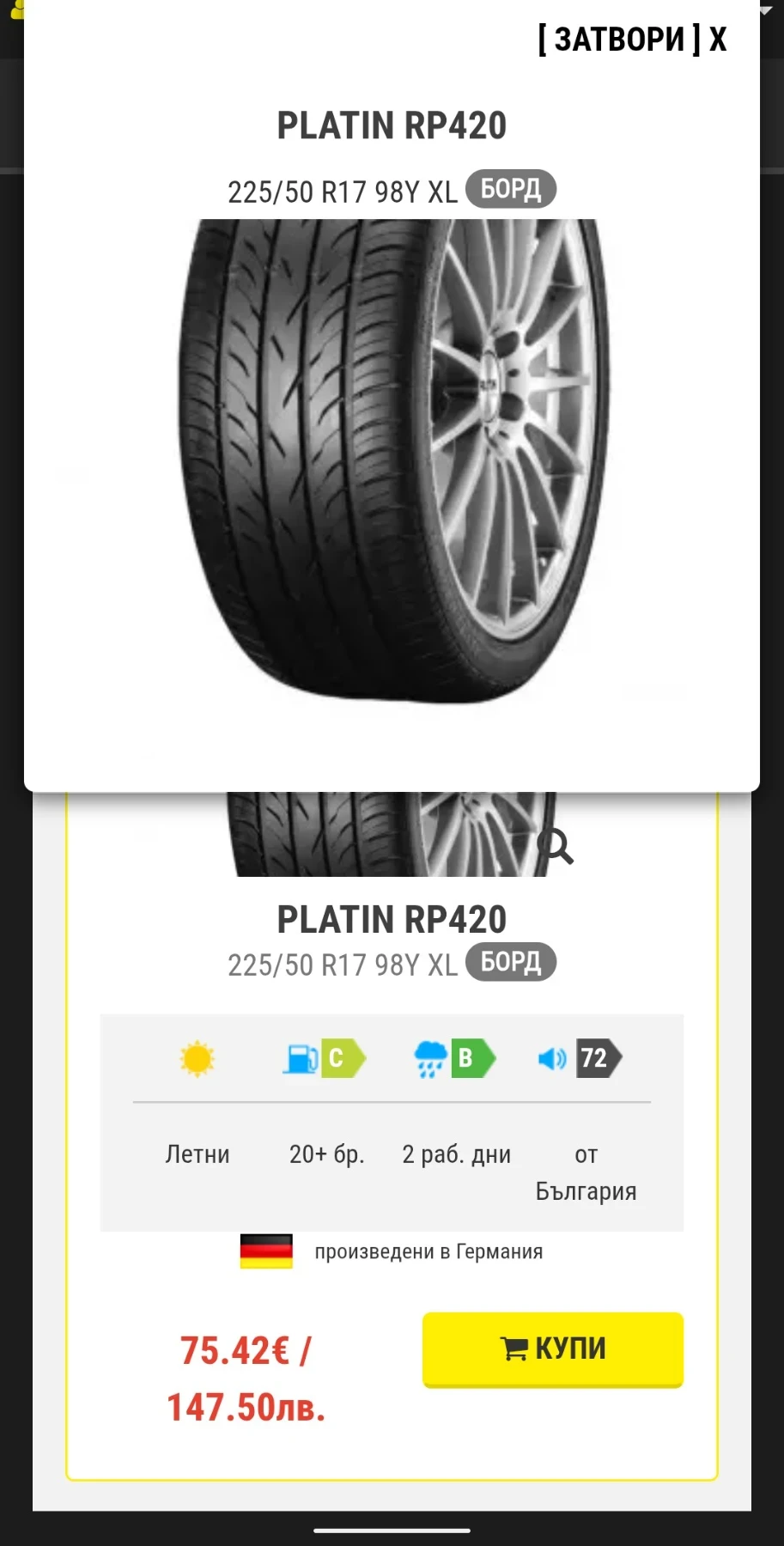Click the wet grip B rating icon
This screenshot has height=1546, width=784.
pos(453,1059)
